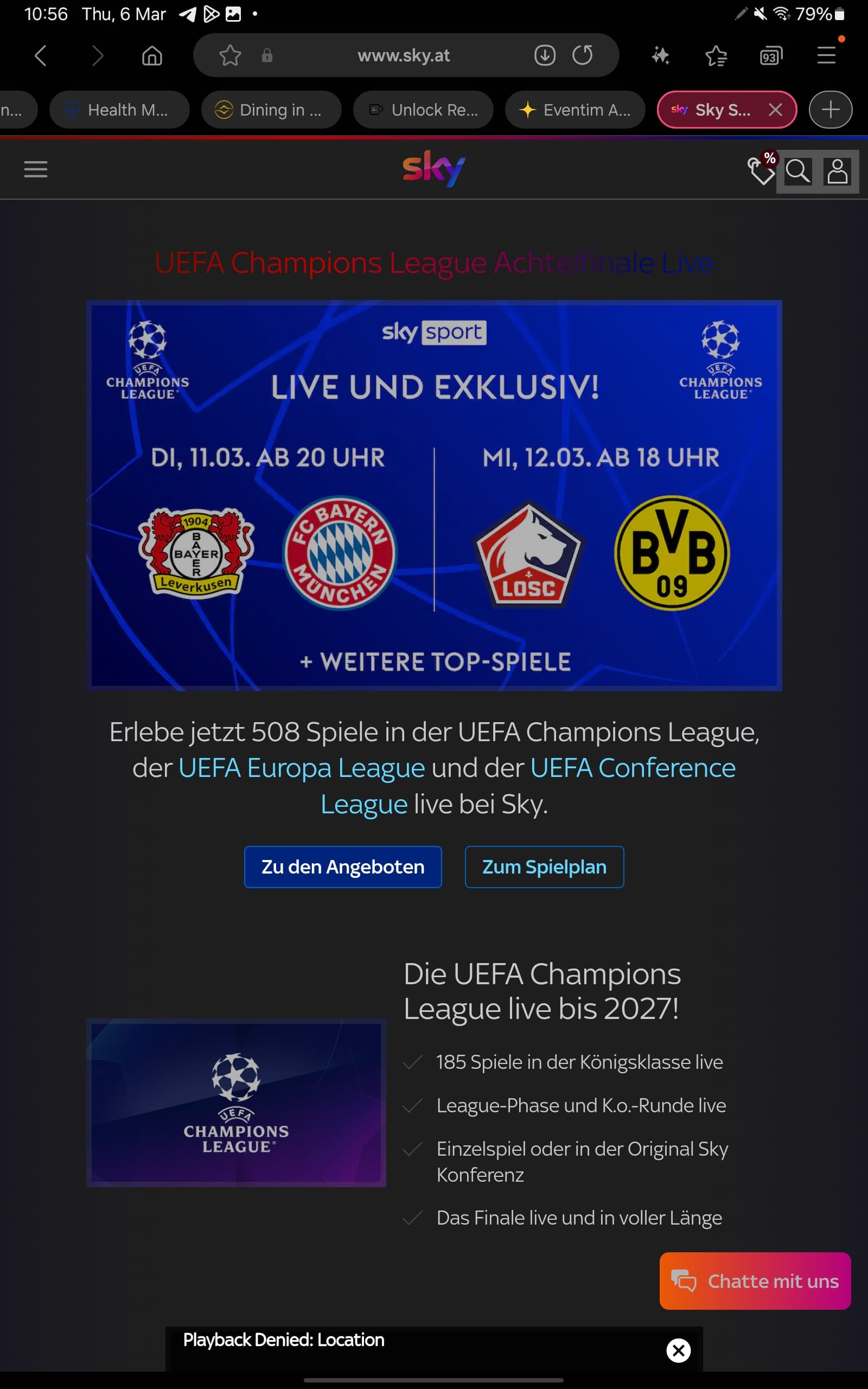Open the Sky account login icon

(x=837, y=171)
